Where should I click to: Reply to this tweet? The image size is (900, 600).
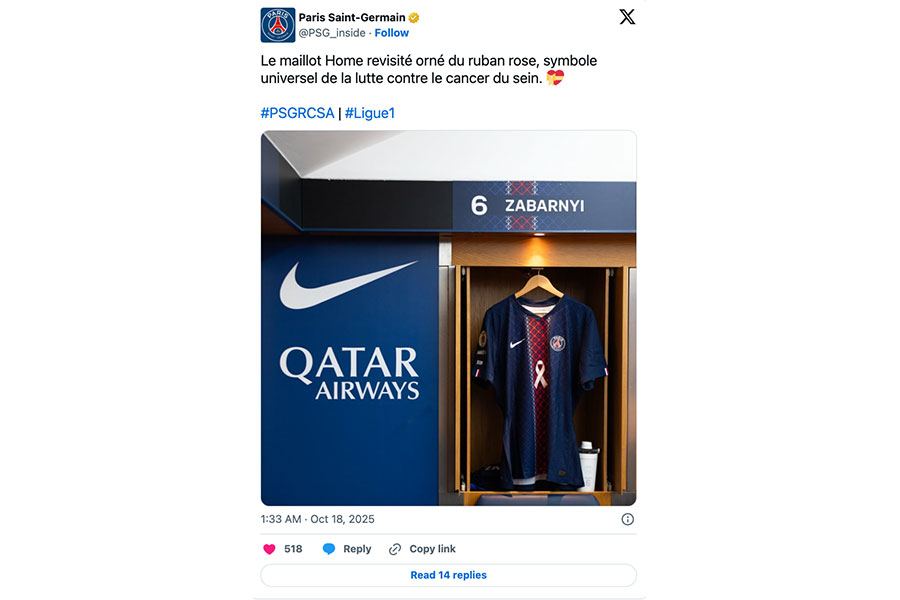[347, 549]
